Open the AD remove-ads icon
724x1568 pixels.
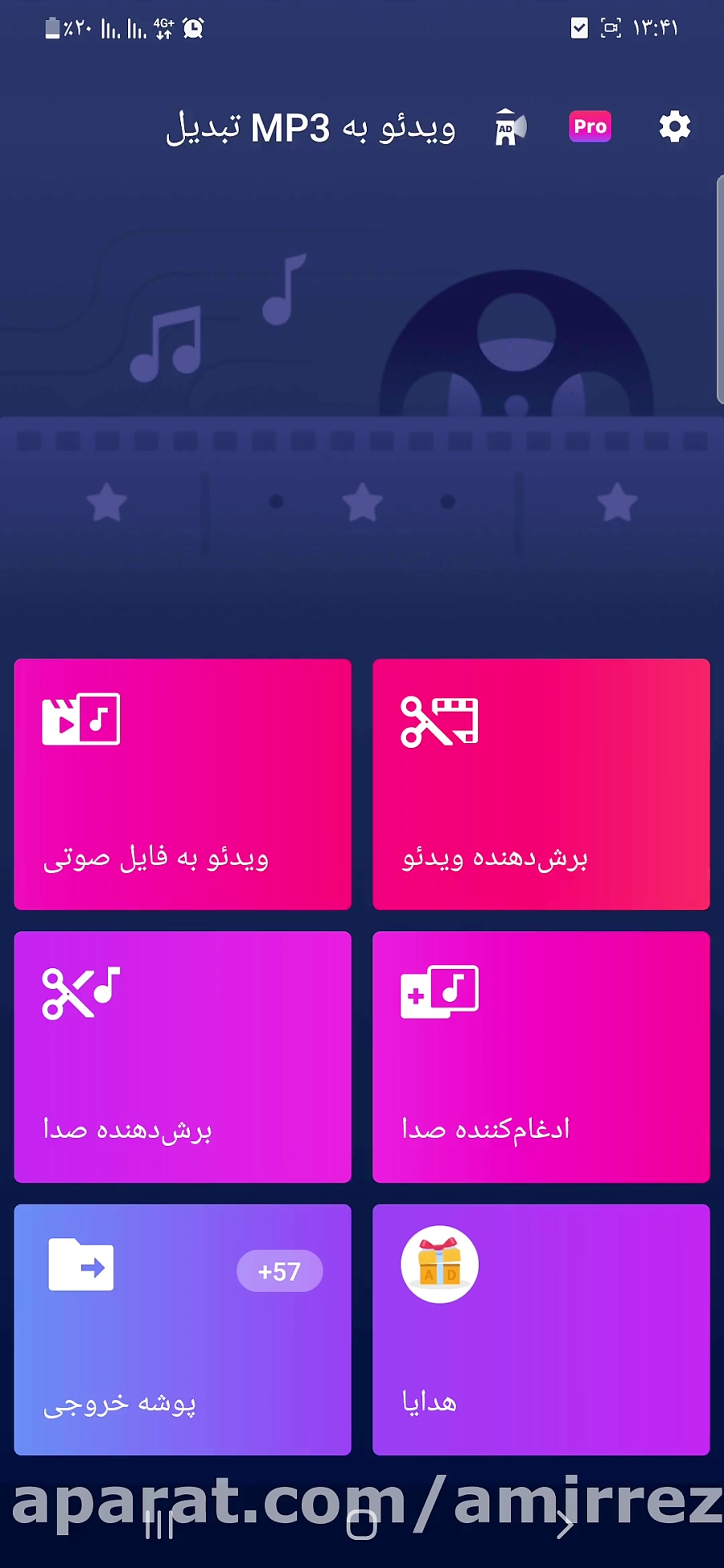click(x=509, y=127)
